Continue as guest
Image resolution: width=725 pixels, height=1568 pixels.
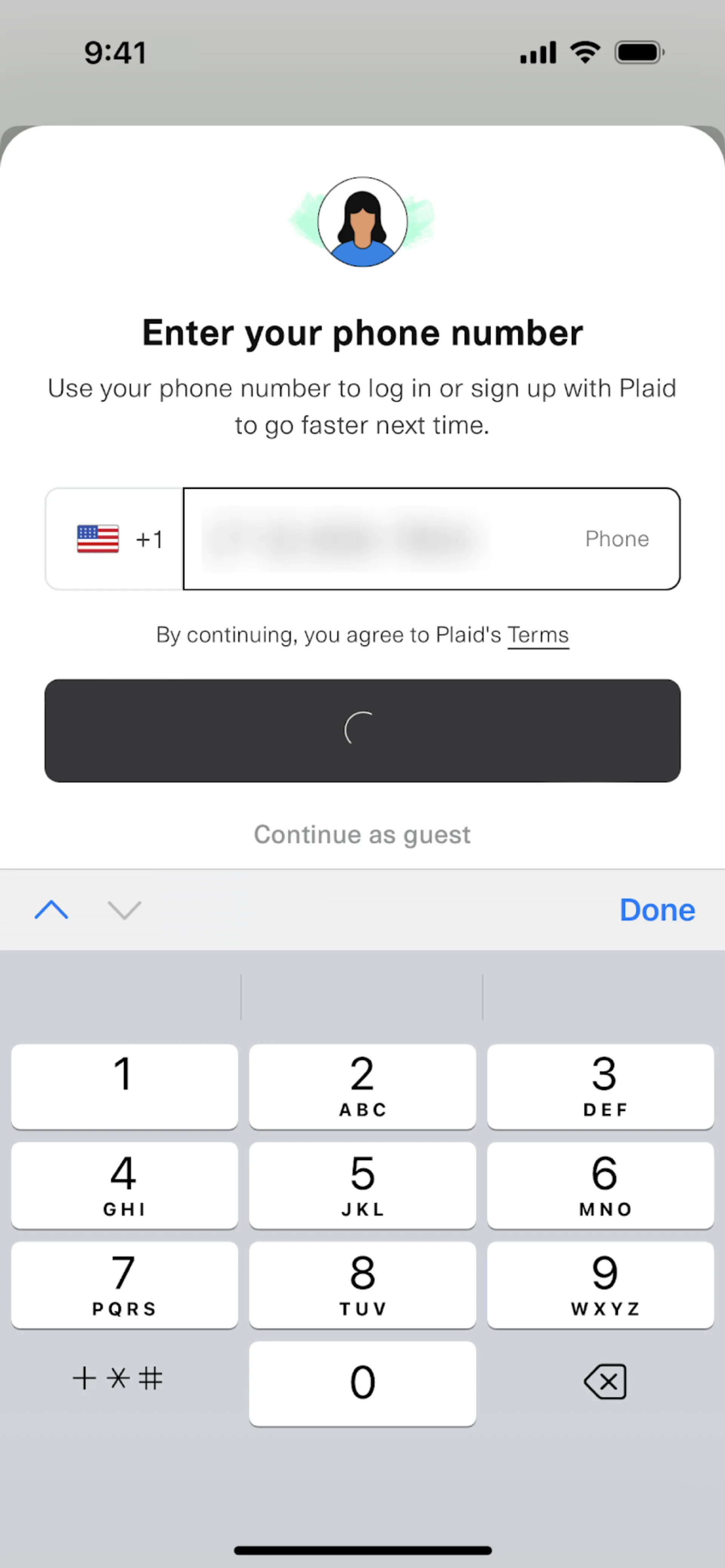click(x=362, y=835)
